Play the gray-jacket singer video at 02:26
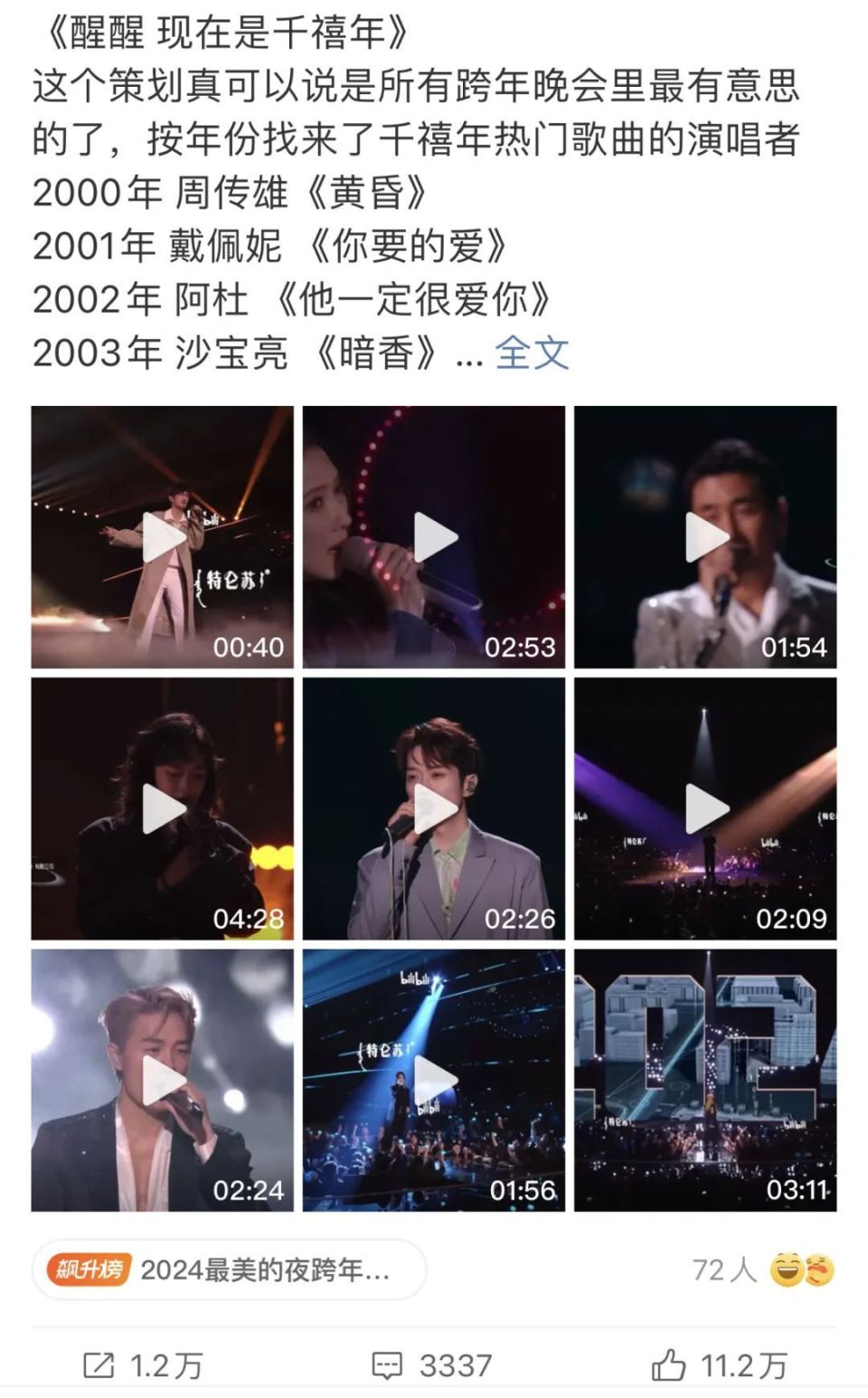868x1398 pixels. [x=433, y=803]
